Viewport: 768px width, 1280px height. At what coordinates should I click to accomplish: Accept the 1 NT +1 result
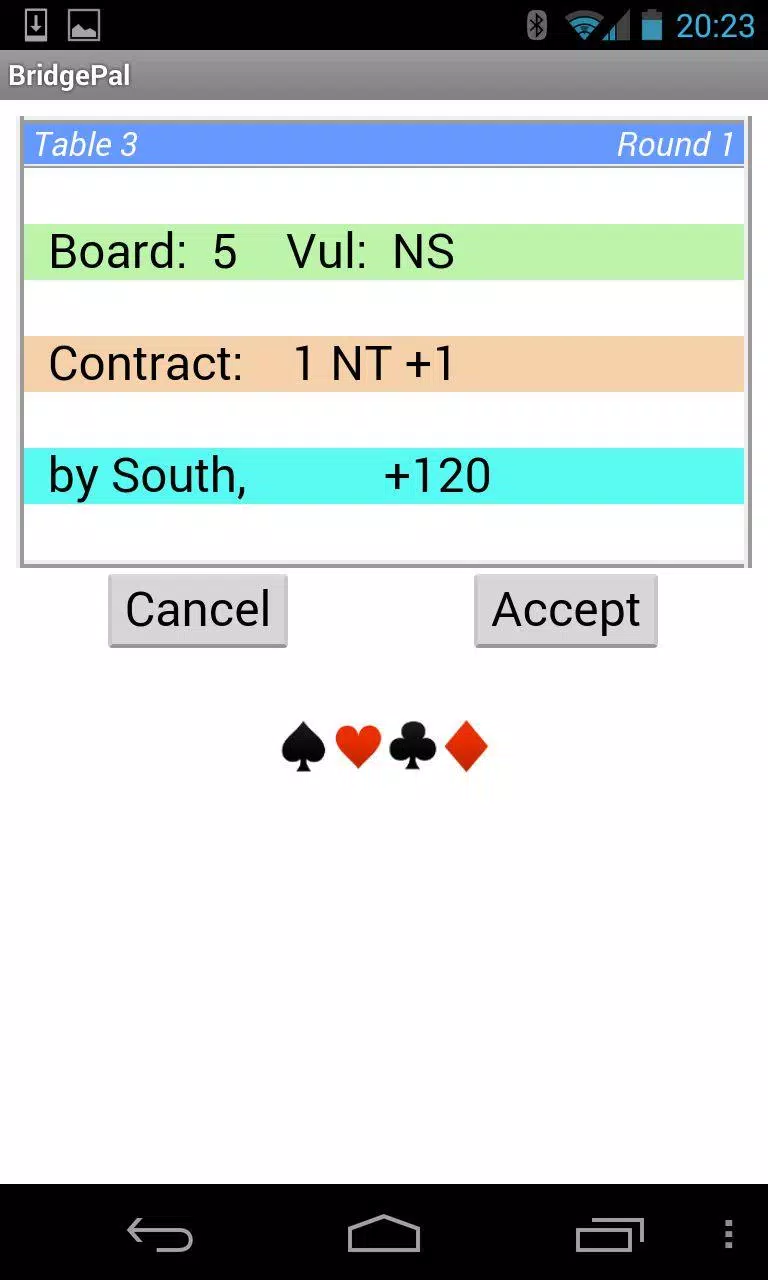point(566,610)
